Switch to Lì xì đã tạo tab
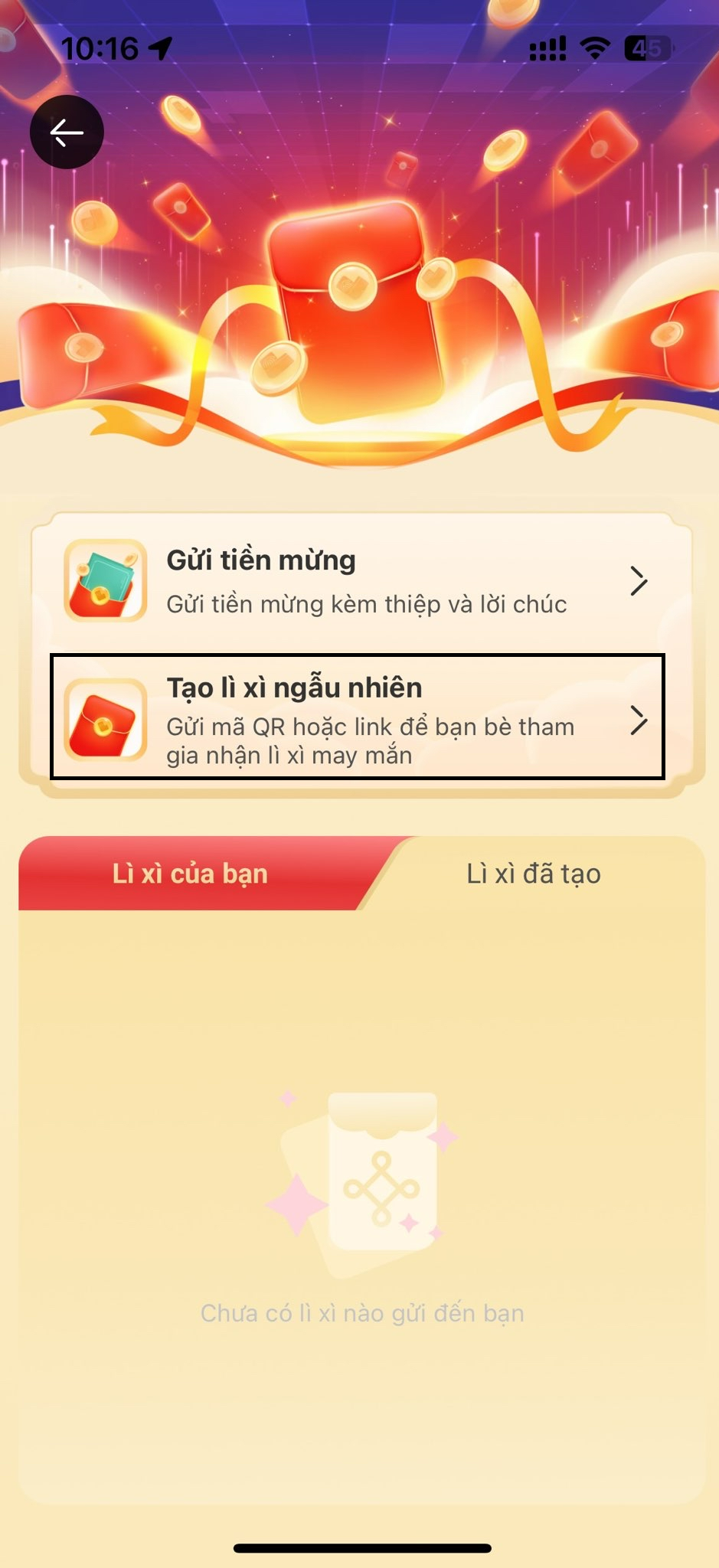This screenshot has width=719, height=1568. click(534, 874)
